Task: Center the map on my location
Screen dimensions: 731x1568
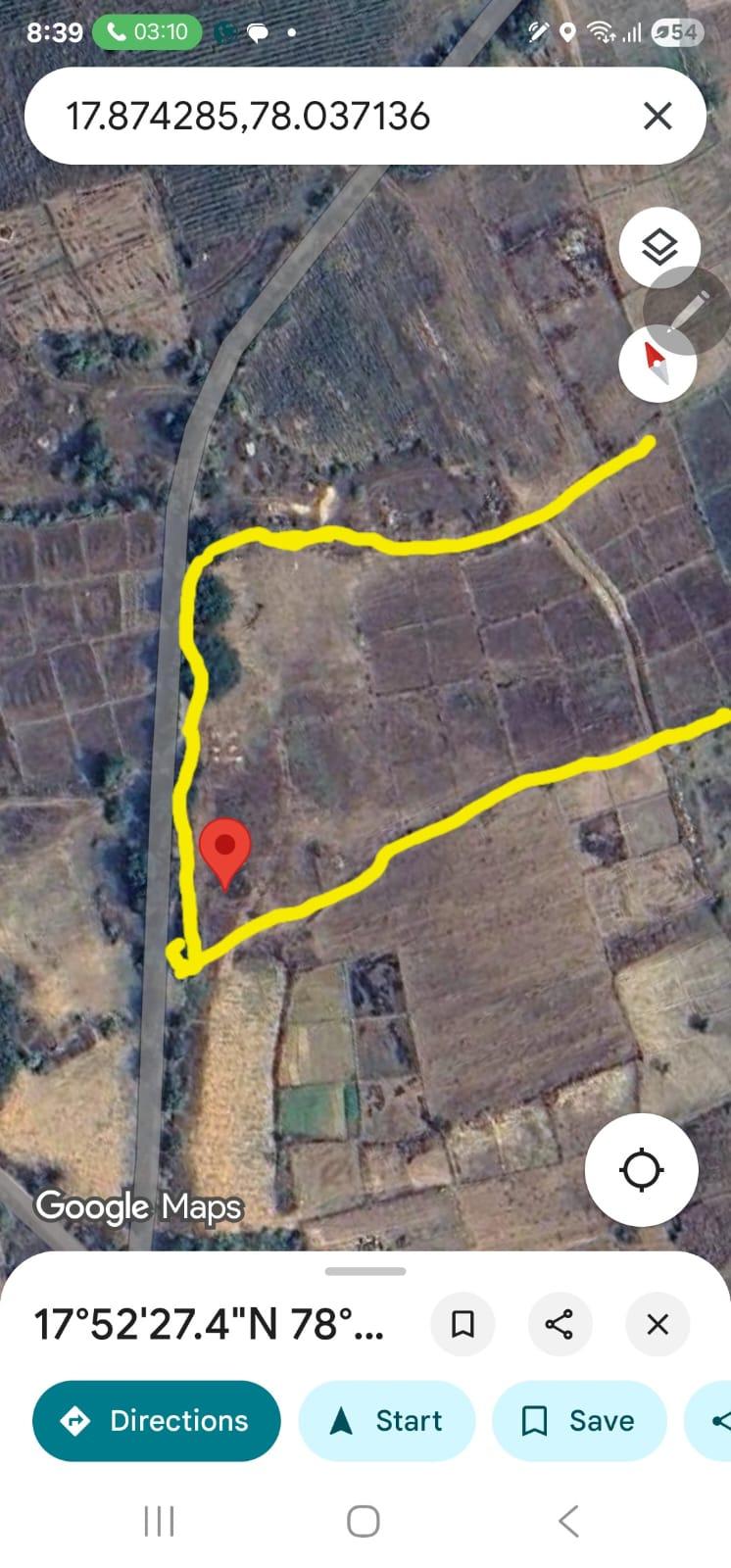Action: pyautogui.click(x=642, y=1169)
